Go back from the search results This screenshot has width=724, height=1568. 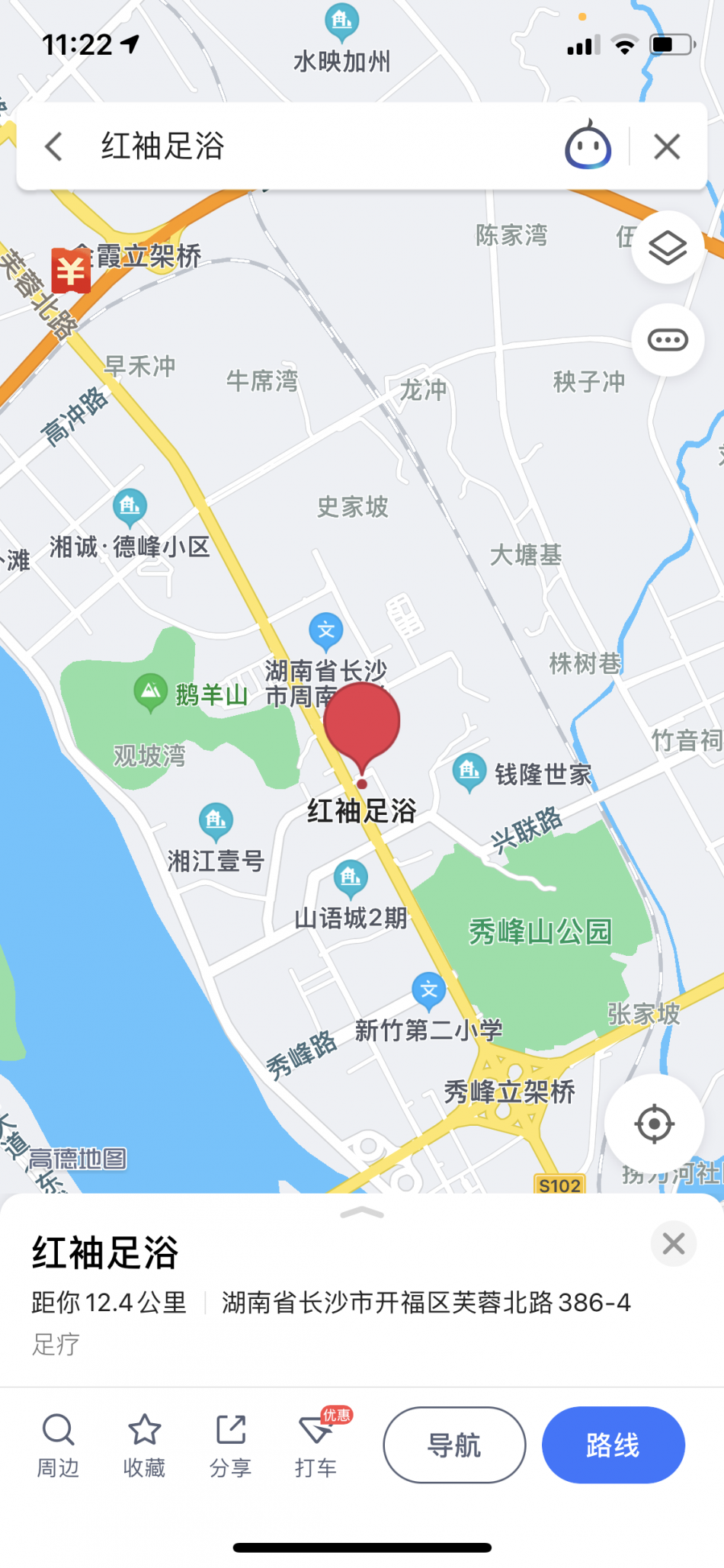tap(53, 146)
